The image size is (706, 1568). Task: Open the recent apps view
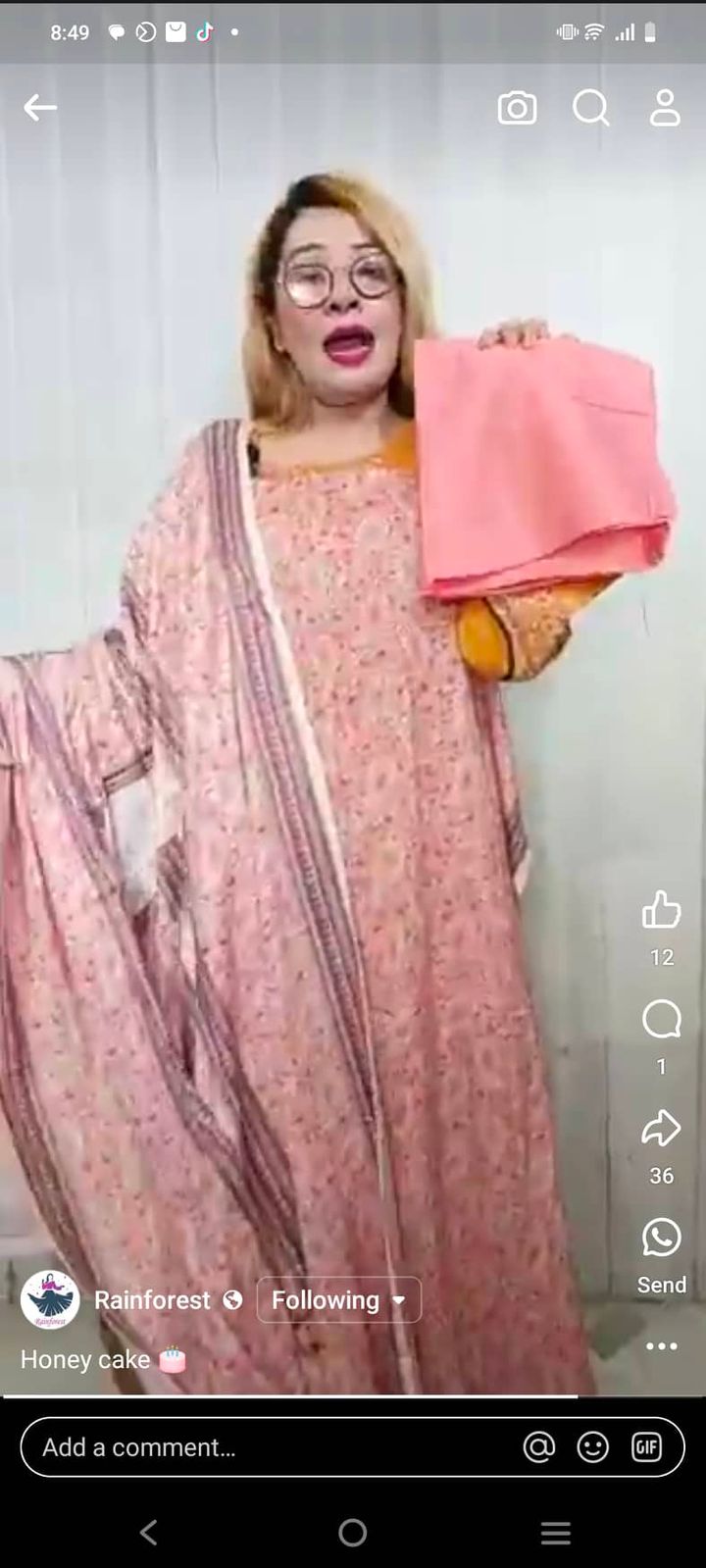[x=556, y=1533]
